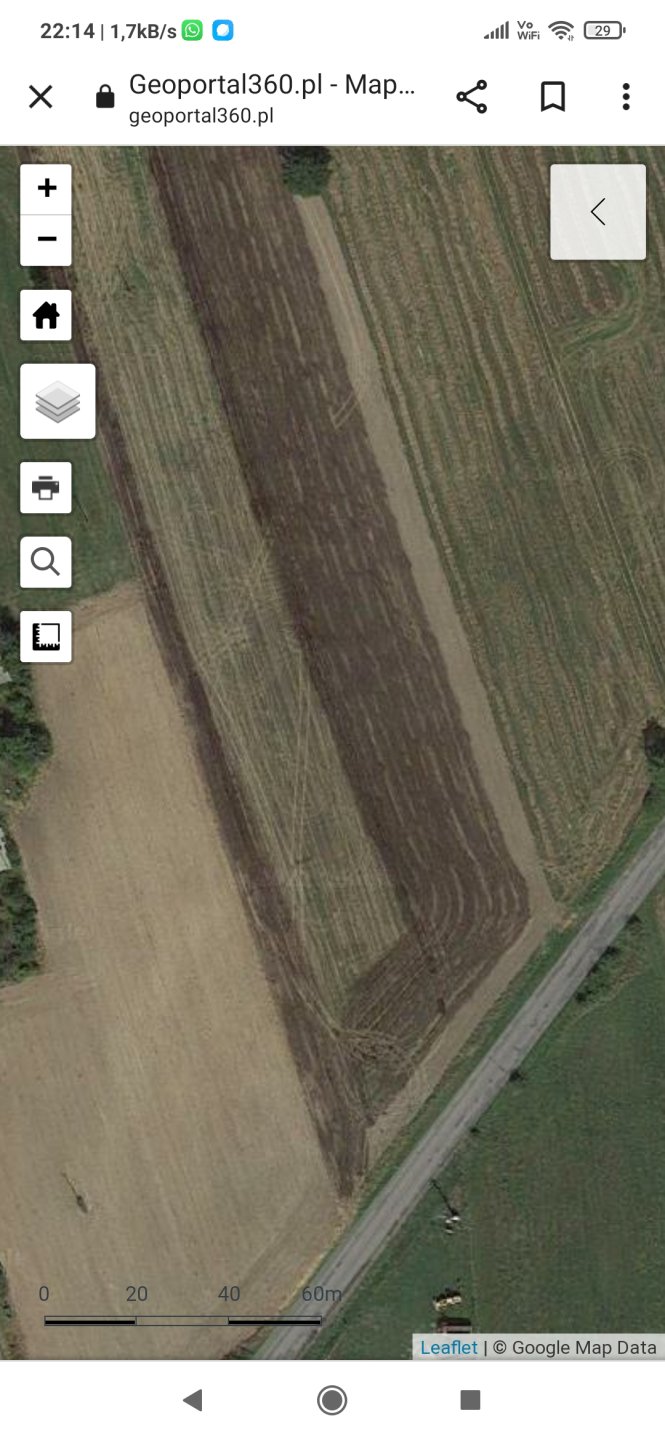665x1440 pixels.
Task: Open the map layers selector
Action: click(x=58, y=401)
